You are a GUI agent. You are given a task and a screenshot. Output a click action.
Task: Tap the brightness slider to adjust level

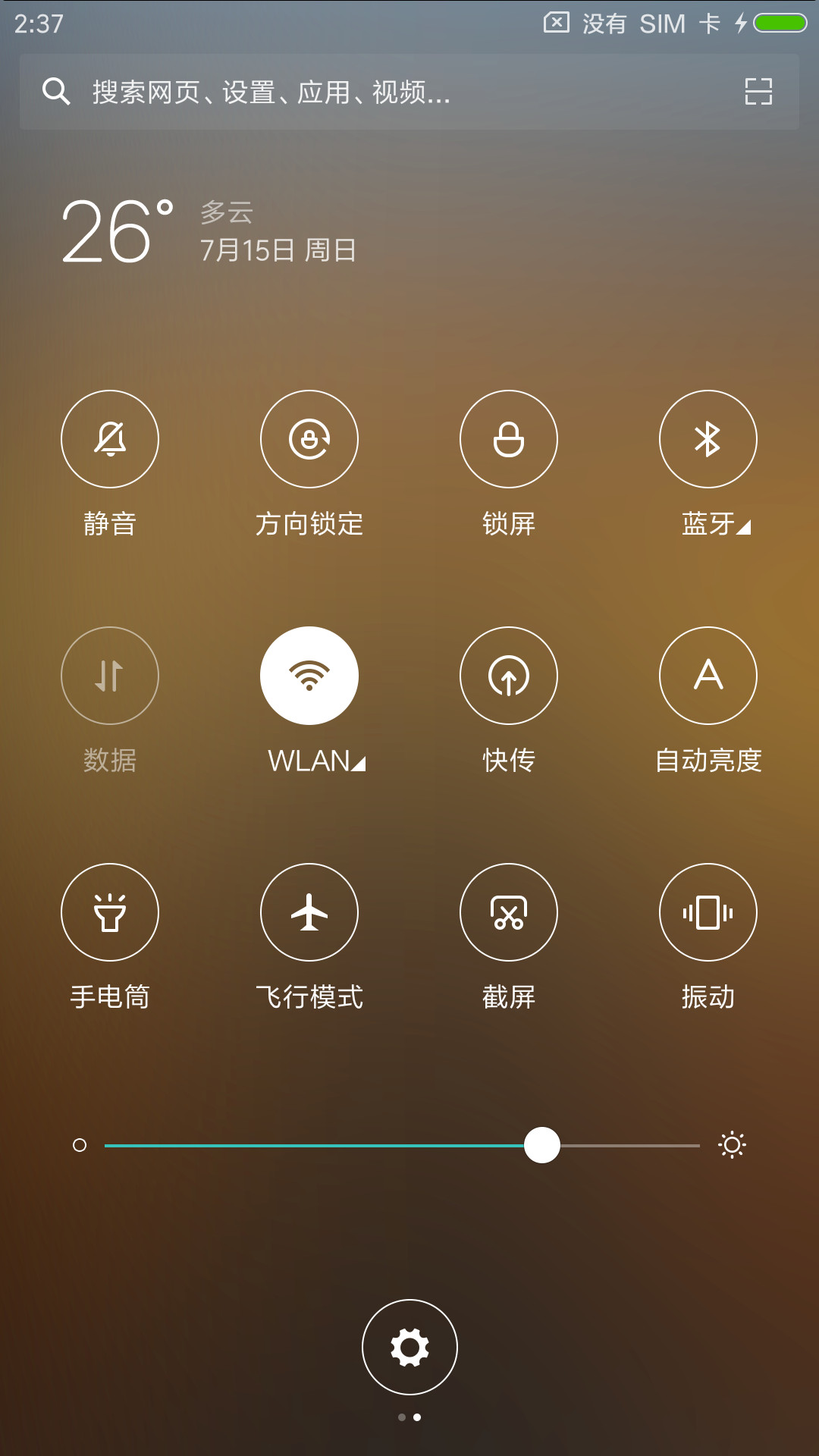402,1145
